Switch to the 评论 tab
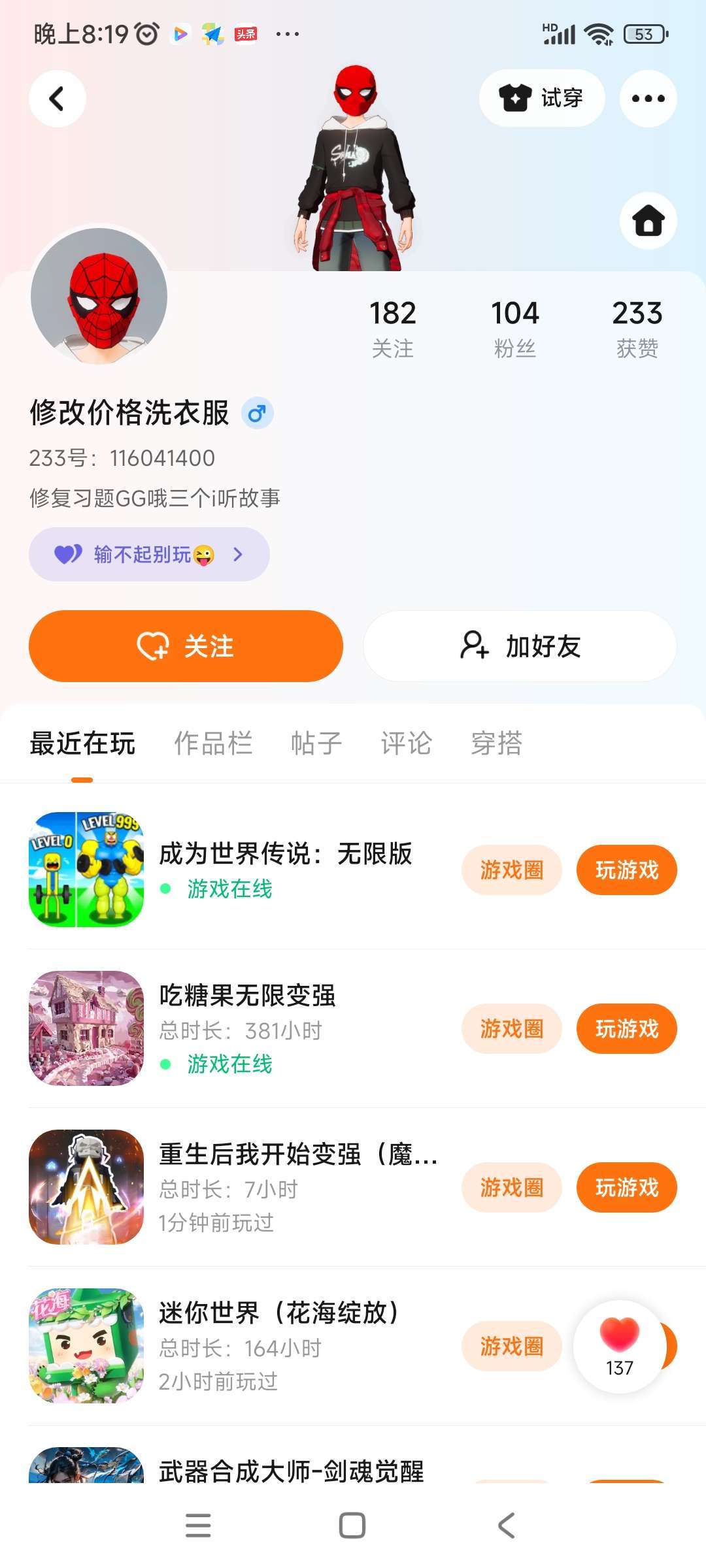Viewport: 706px width, 1568px height. pos(406,743)
